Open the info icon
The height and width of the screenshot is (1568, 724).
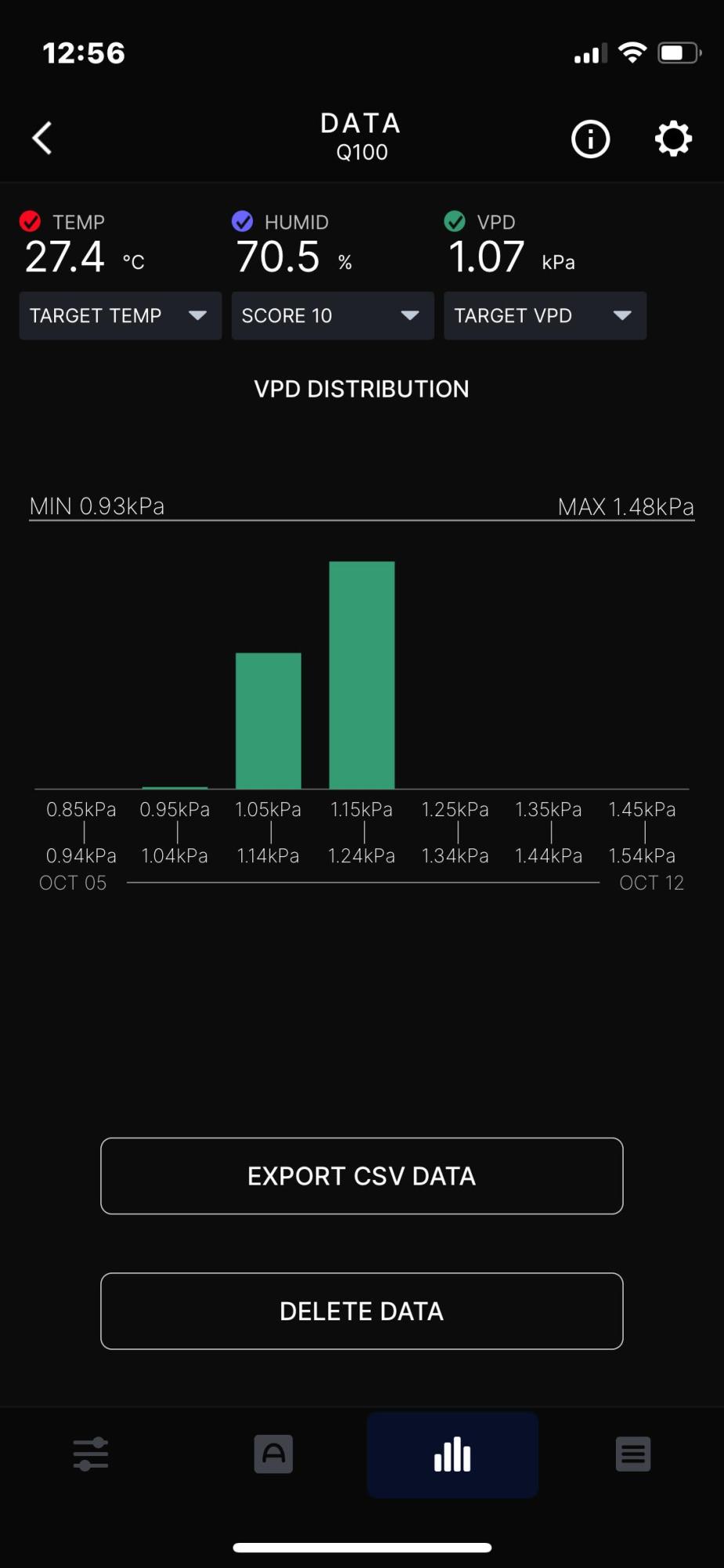click(x=590, y=140)
